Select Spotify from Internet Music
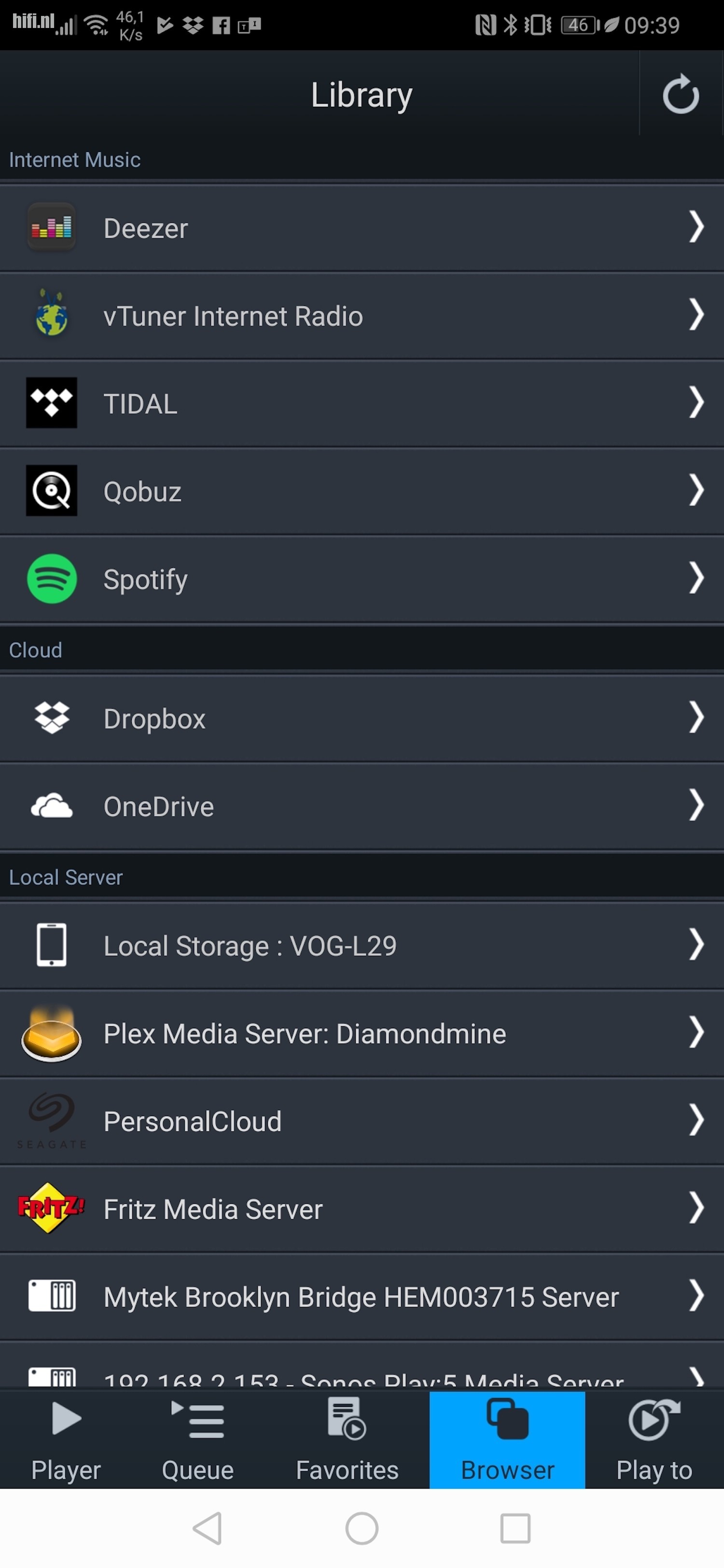Viewport: 724px width, 1568px height. 362,579
